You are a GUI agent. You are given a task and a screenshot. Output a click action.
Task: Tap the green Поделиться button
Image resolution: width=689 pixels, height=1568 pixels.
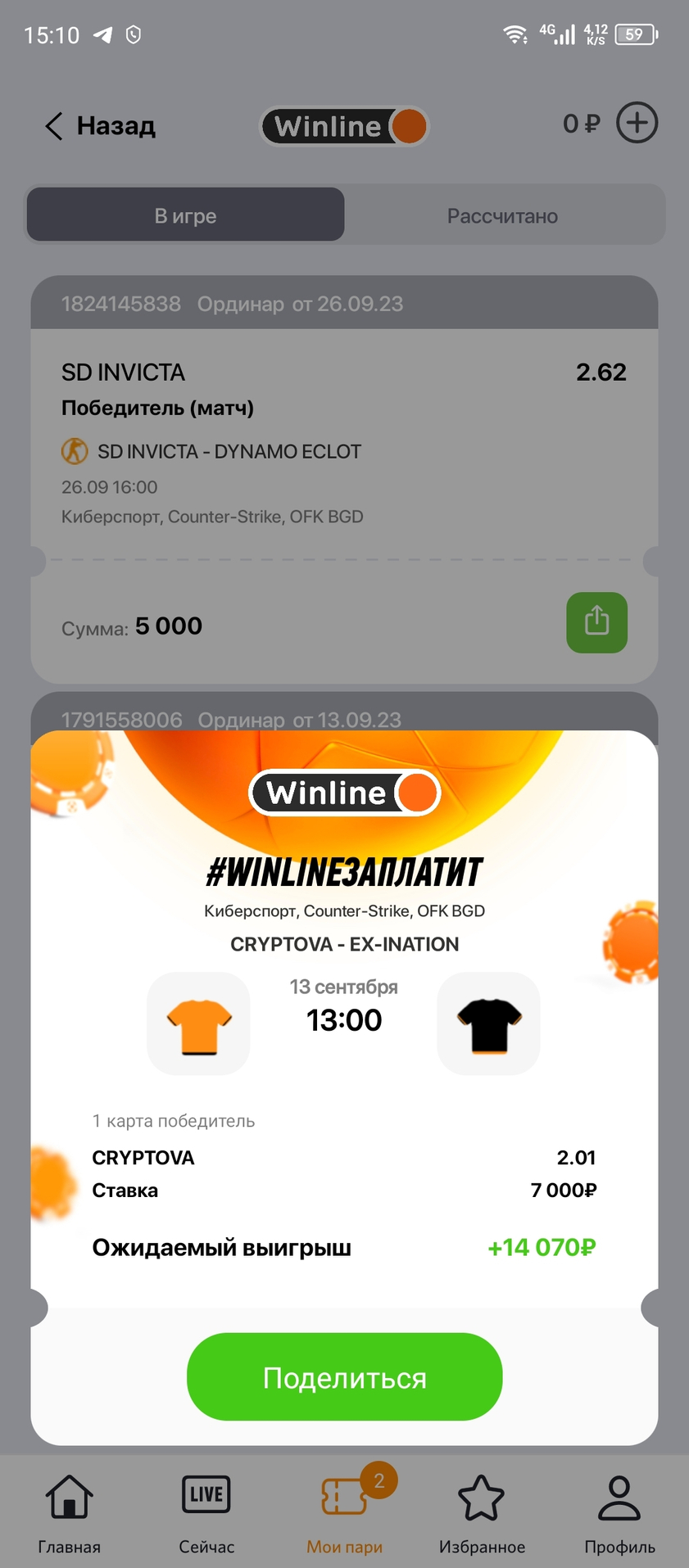(344, 1377)
